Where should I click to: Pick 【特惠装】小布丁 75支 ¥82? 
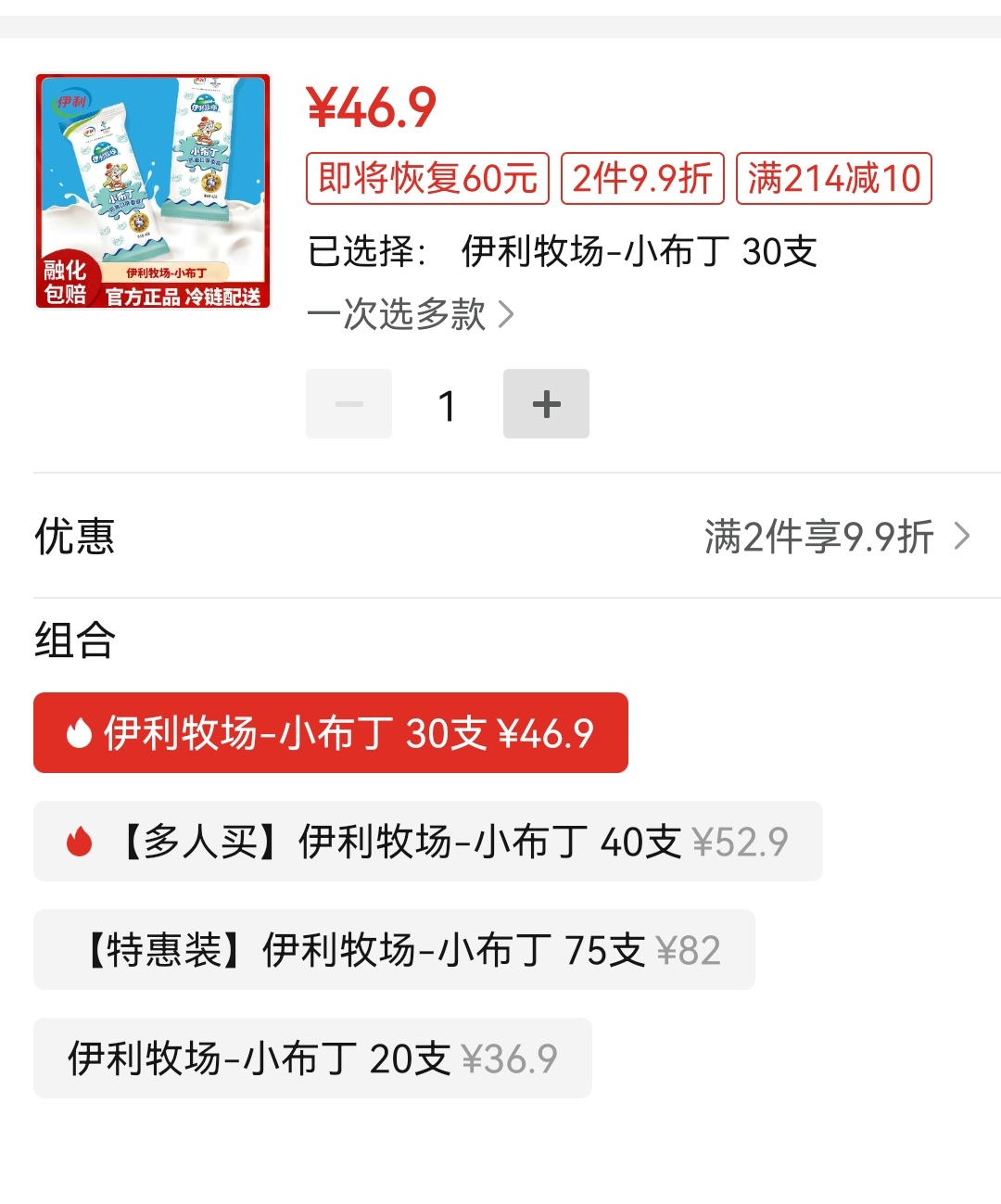pos(394,950)
